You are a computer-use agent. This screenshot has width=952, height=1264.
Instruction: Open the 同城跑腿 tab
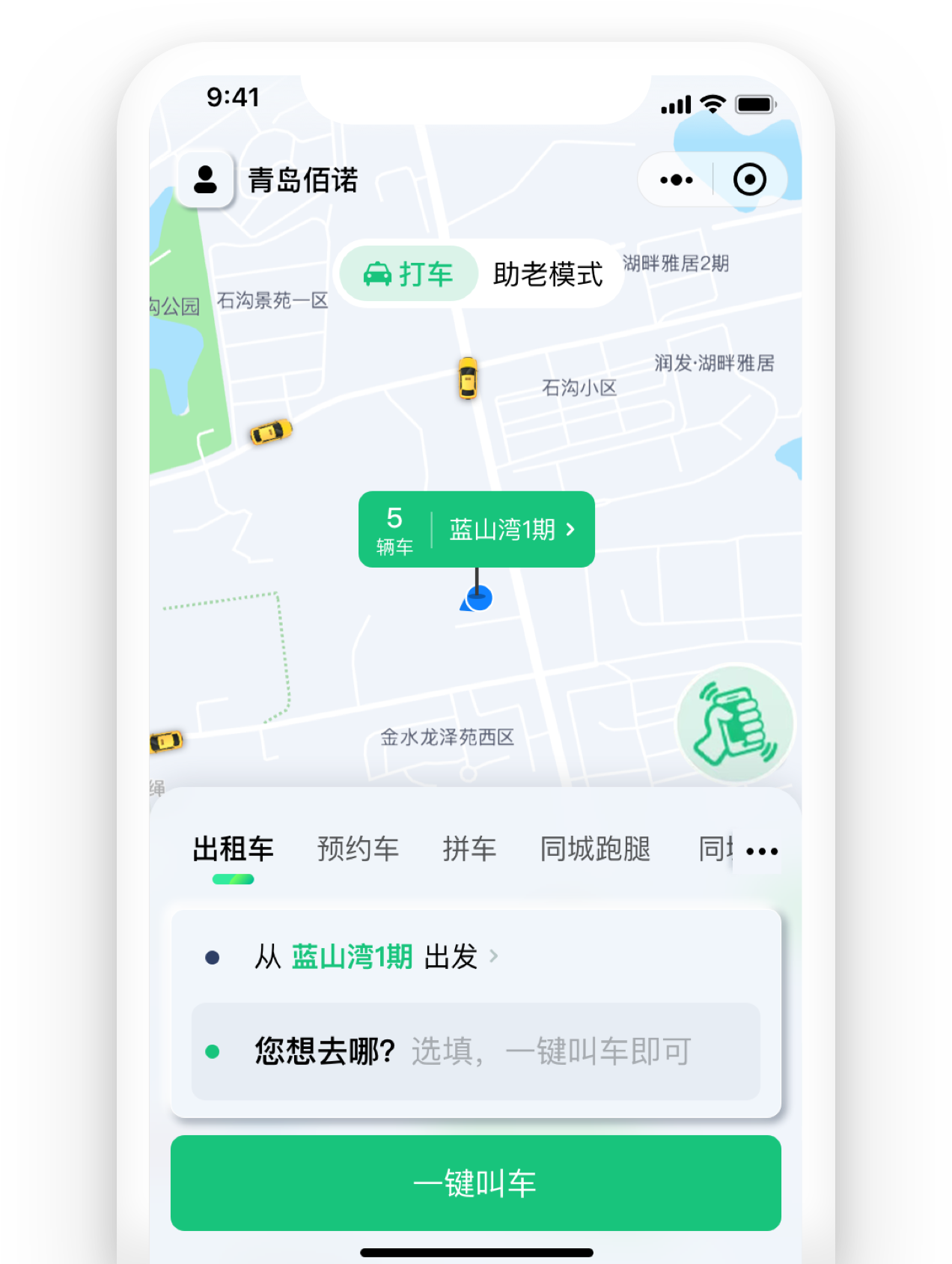click(x=595, y=850)
